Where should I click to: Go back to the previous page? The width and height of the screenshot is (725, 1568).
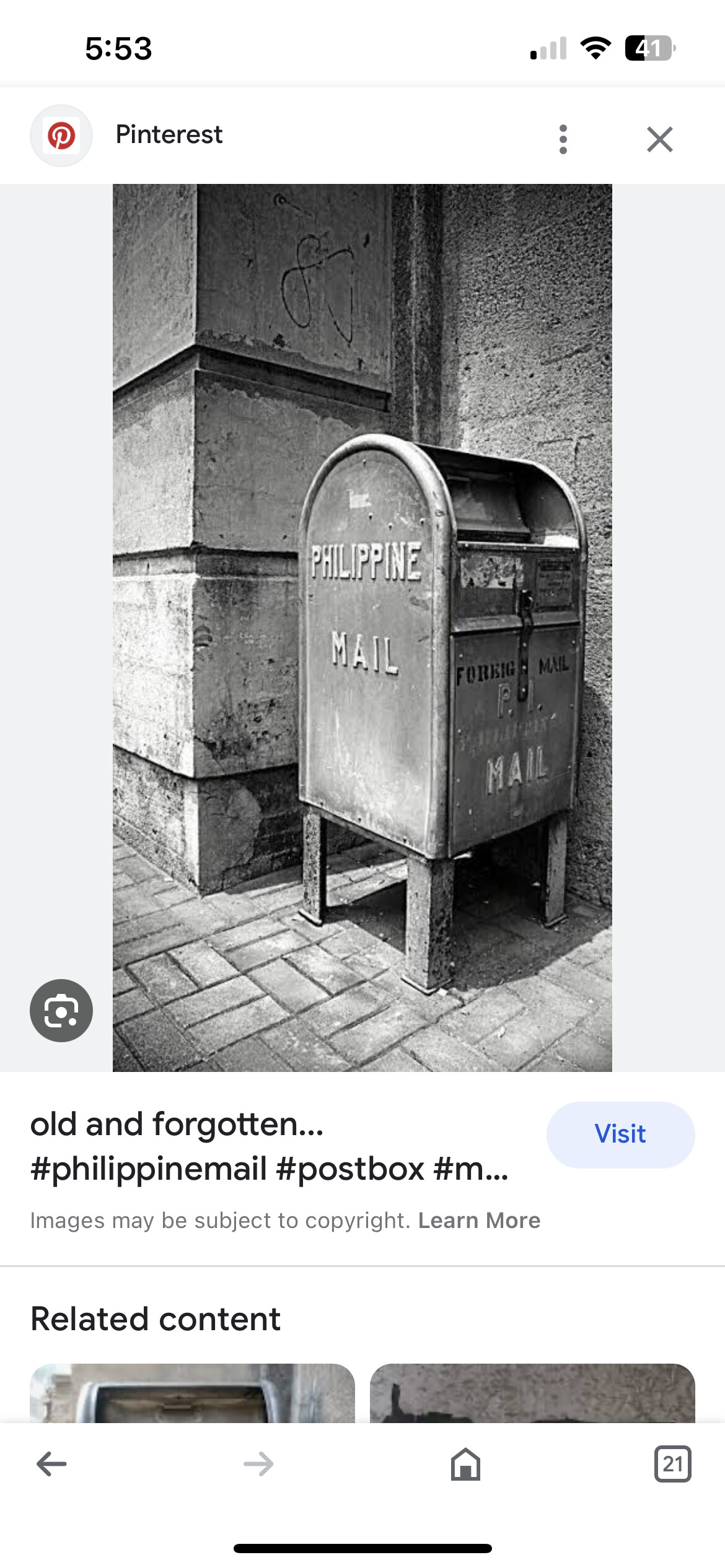point(51,1465)
